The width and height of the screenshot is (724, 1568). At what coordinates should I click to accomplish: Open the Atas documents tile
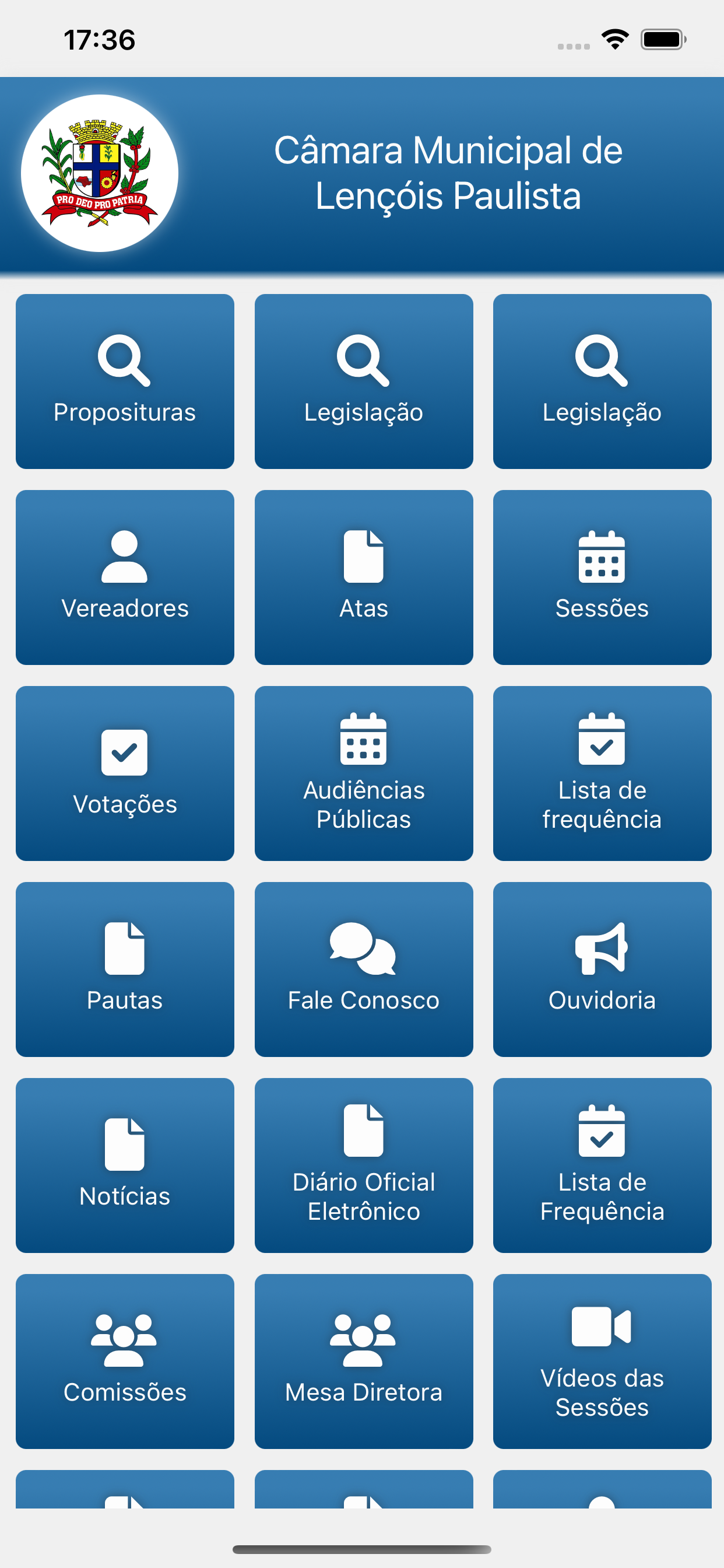pos(363,577)
